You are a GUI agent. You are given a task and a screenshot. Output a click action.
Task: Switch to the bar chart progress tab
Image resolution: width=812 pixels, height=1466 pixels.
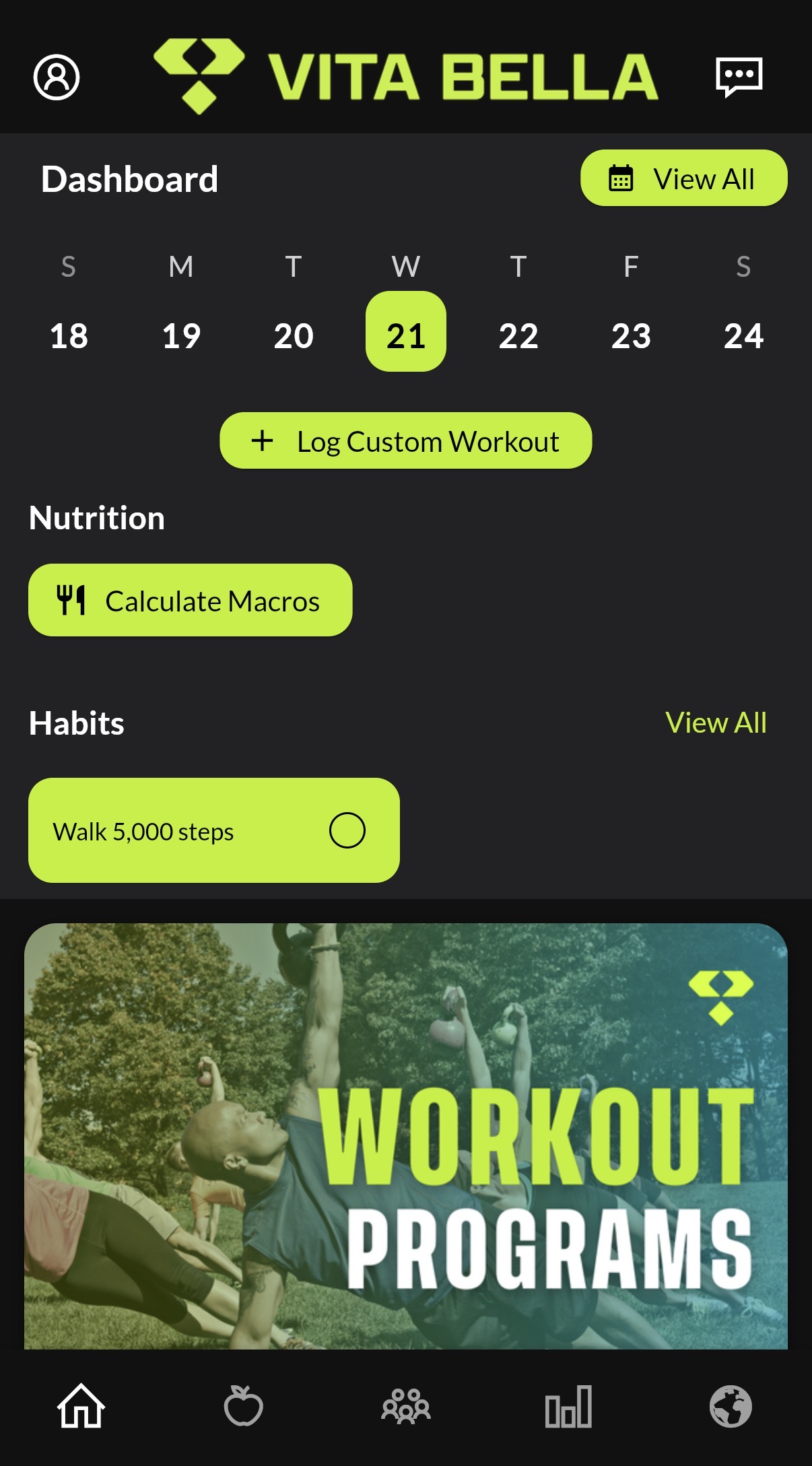[568, 1406]
